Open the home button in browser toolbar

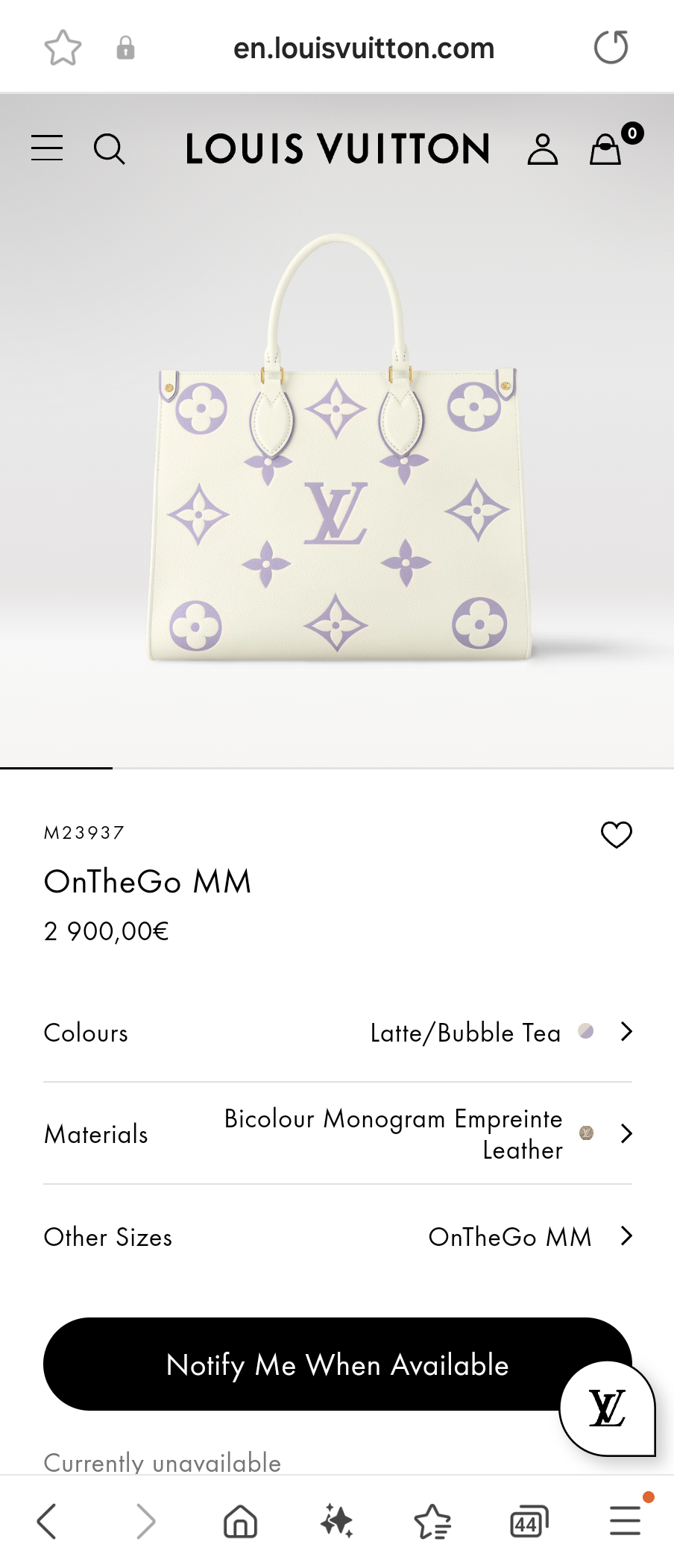(x=239, y=1521)
